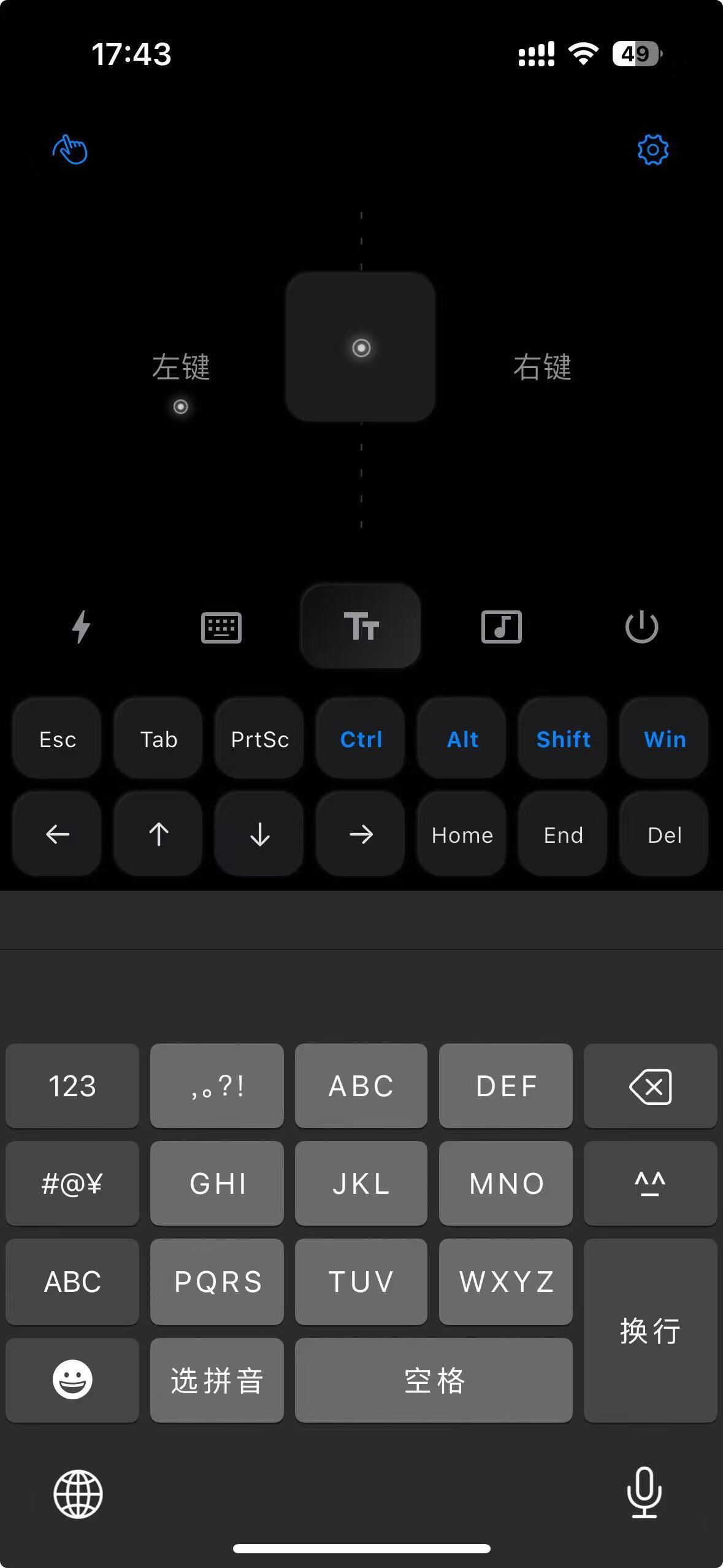The height and width of the screenshot is (1568, 723).
Task: Send the up arrow key
Action: pyautogui.click(x=159, y=834)
